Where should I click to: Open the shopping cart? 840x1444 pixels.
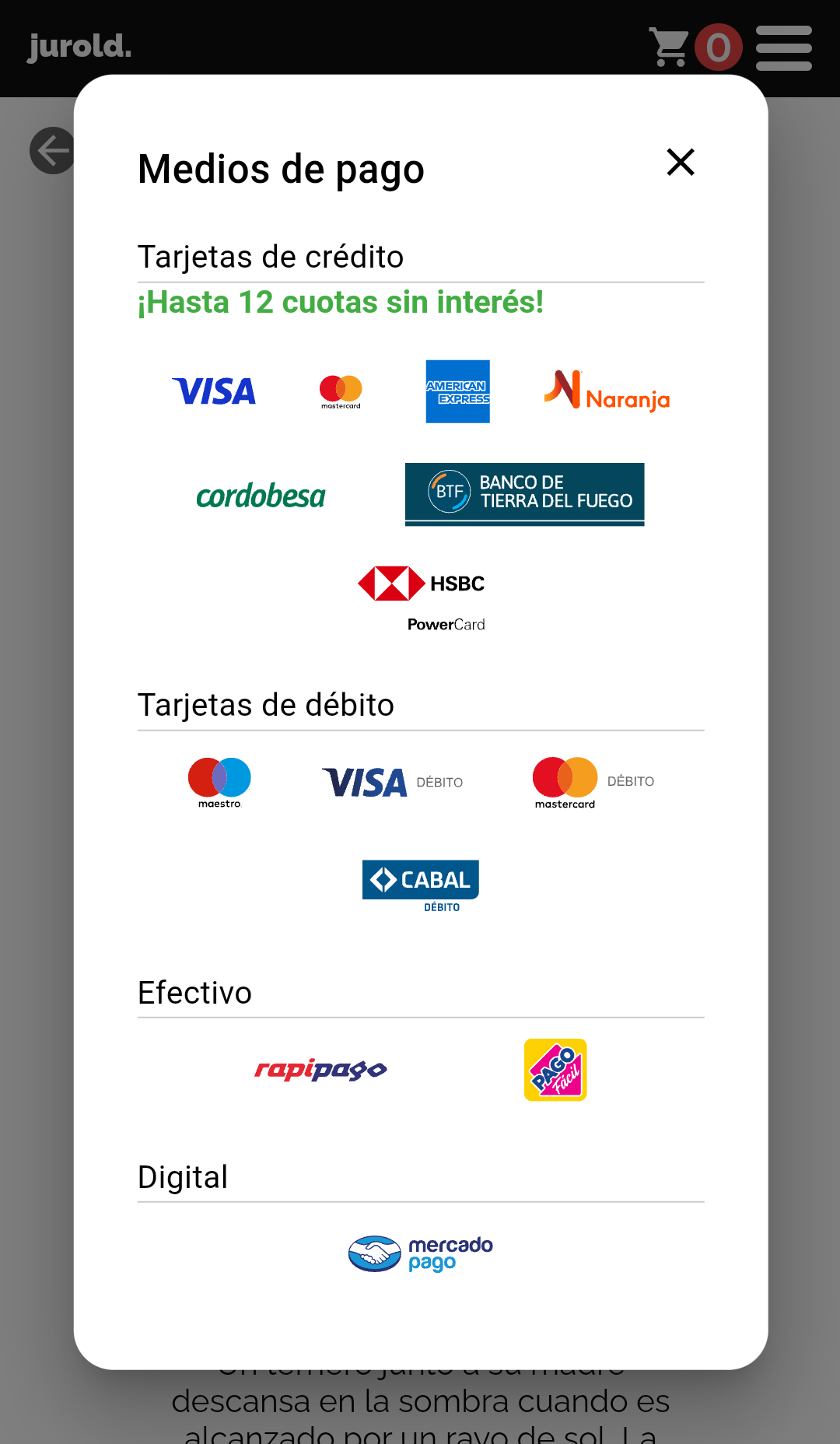670,47
